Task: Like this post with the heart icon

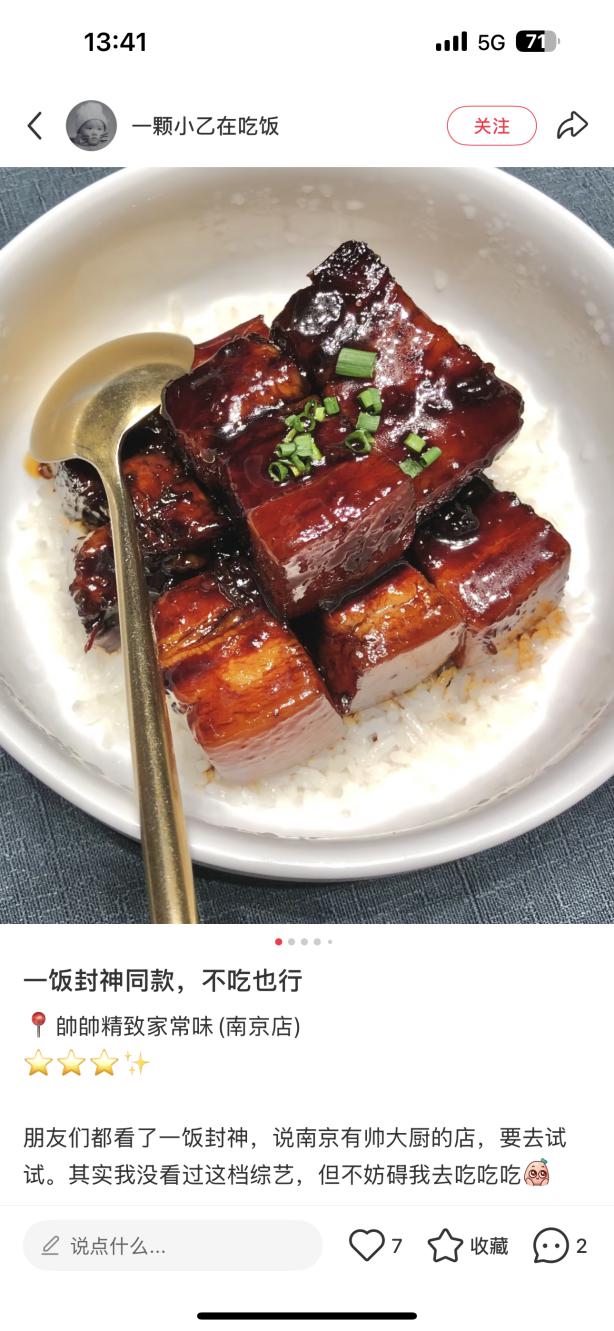Action: (367, 1245)
